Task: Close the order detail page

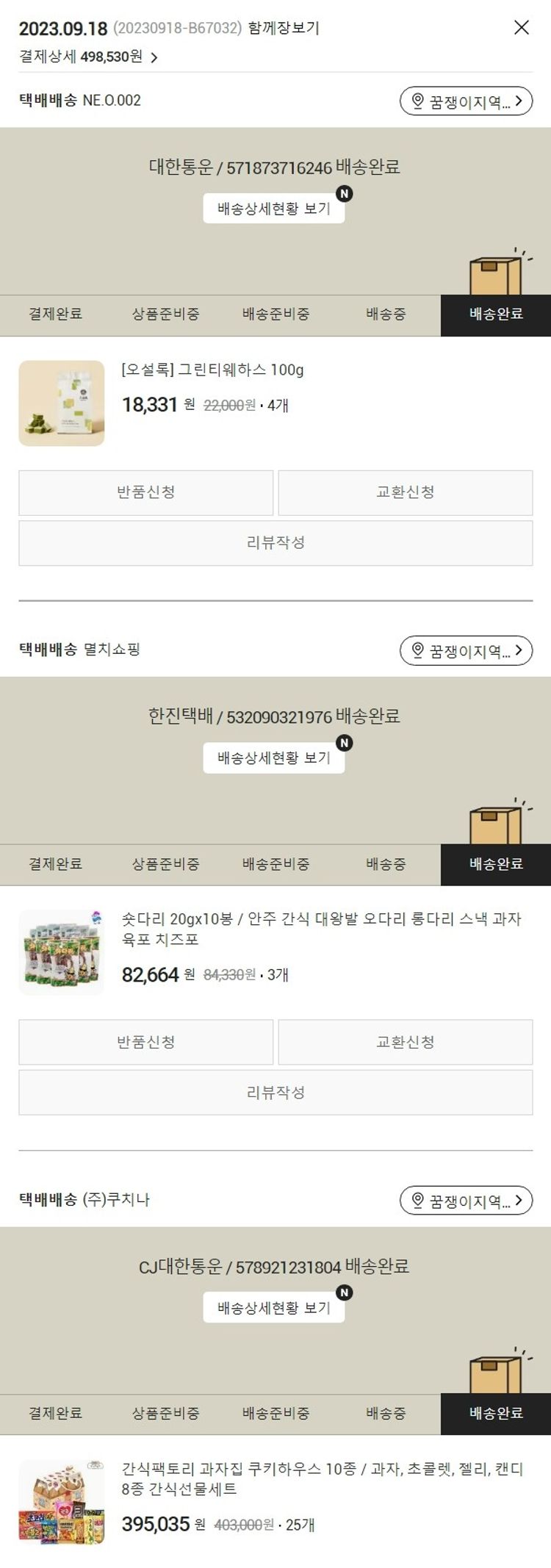Action: click(x=521, y=28)
